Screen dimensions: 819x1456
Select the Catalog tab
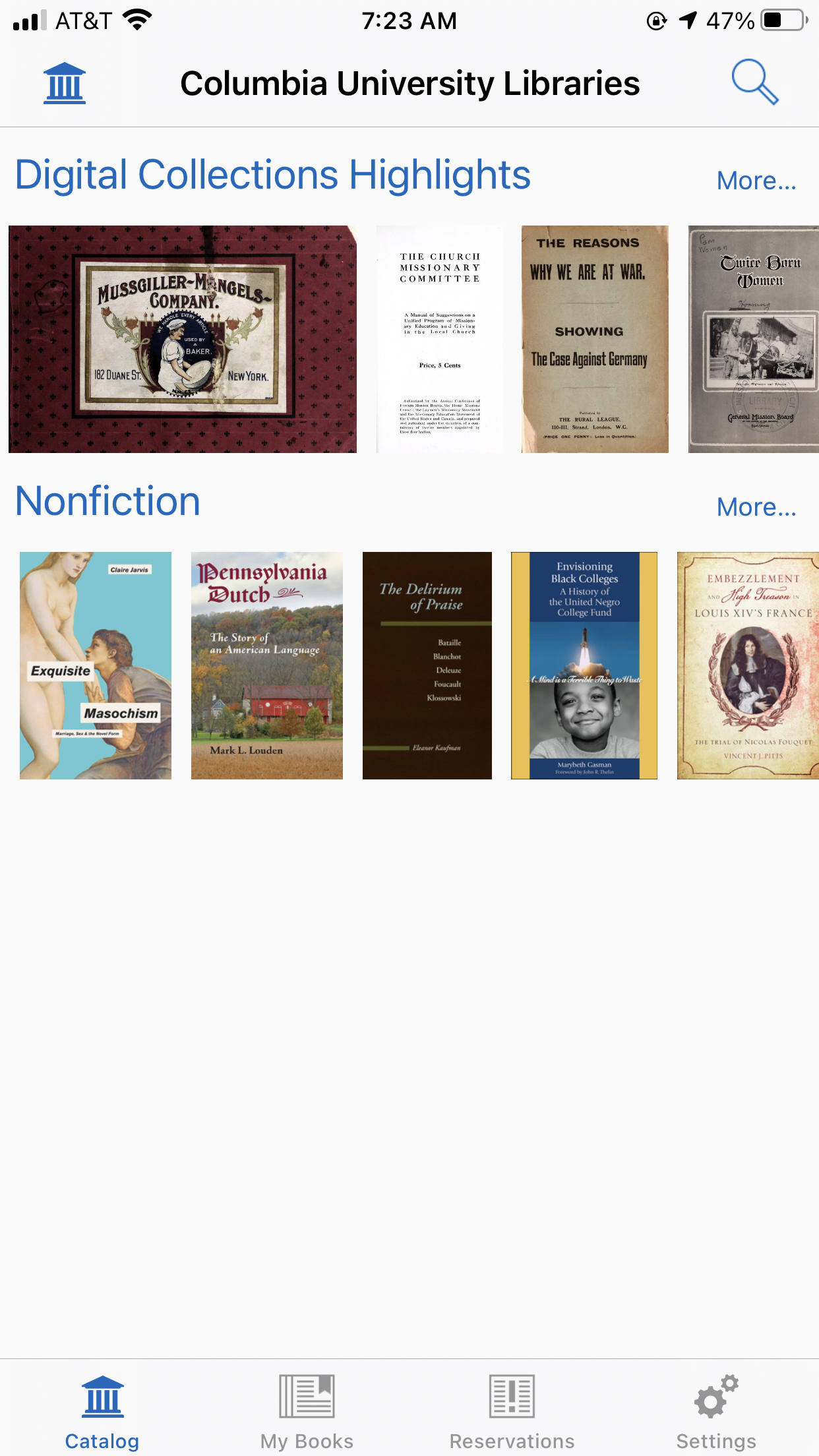pyautogui.click(x=102, y=1412)
